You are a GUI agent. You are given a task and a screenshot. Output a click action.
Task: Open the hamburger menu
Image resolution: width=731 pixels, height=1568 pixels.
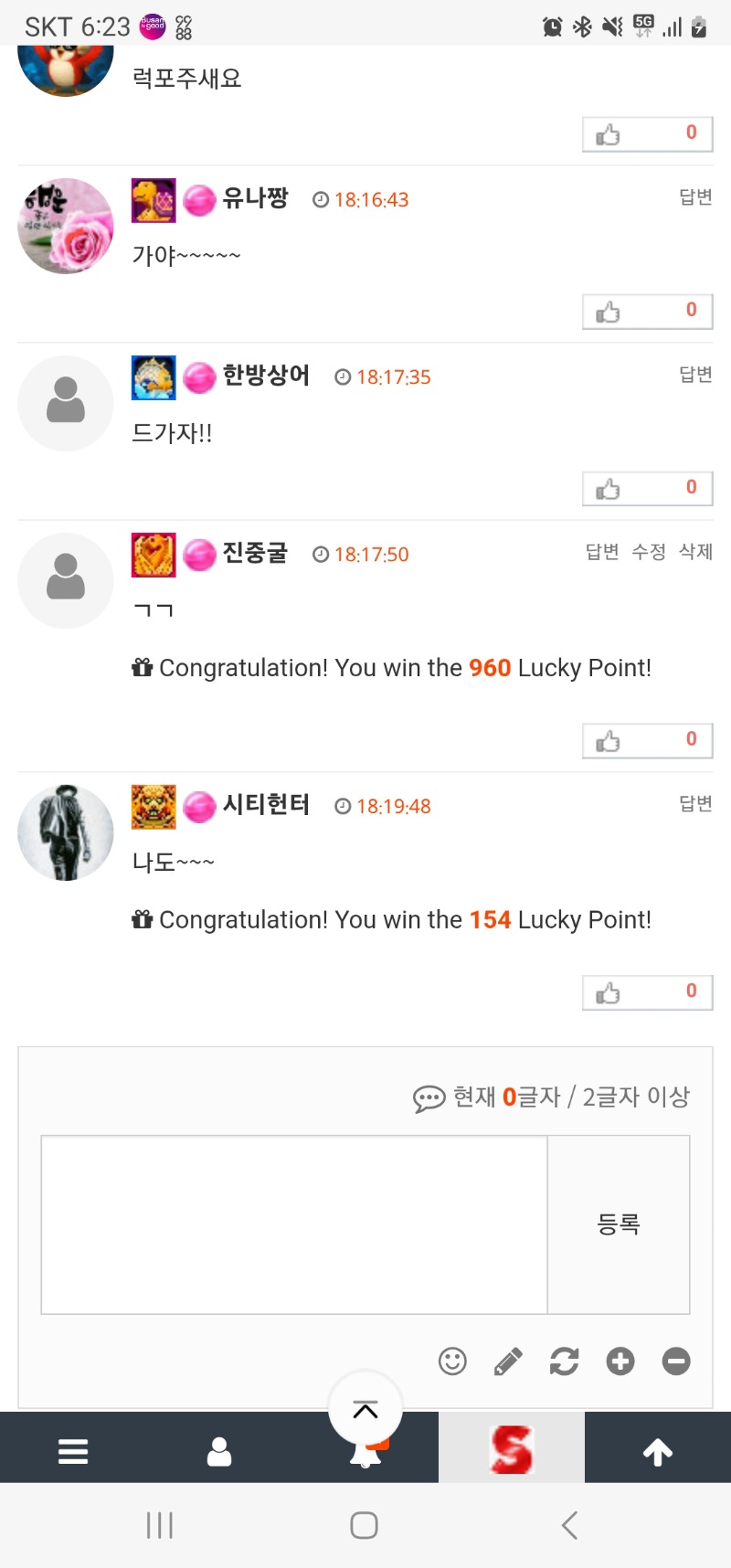73,1451
